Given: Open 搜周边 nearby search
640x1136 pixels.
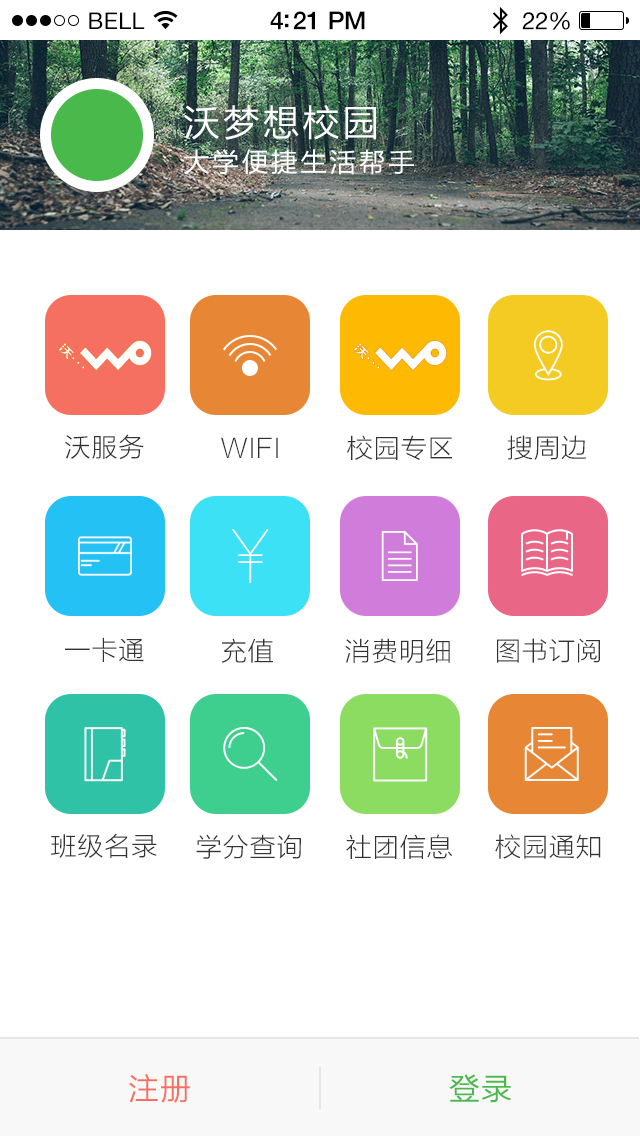Looking at the screenshot, I should click(x=548, y=355).
